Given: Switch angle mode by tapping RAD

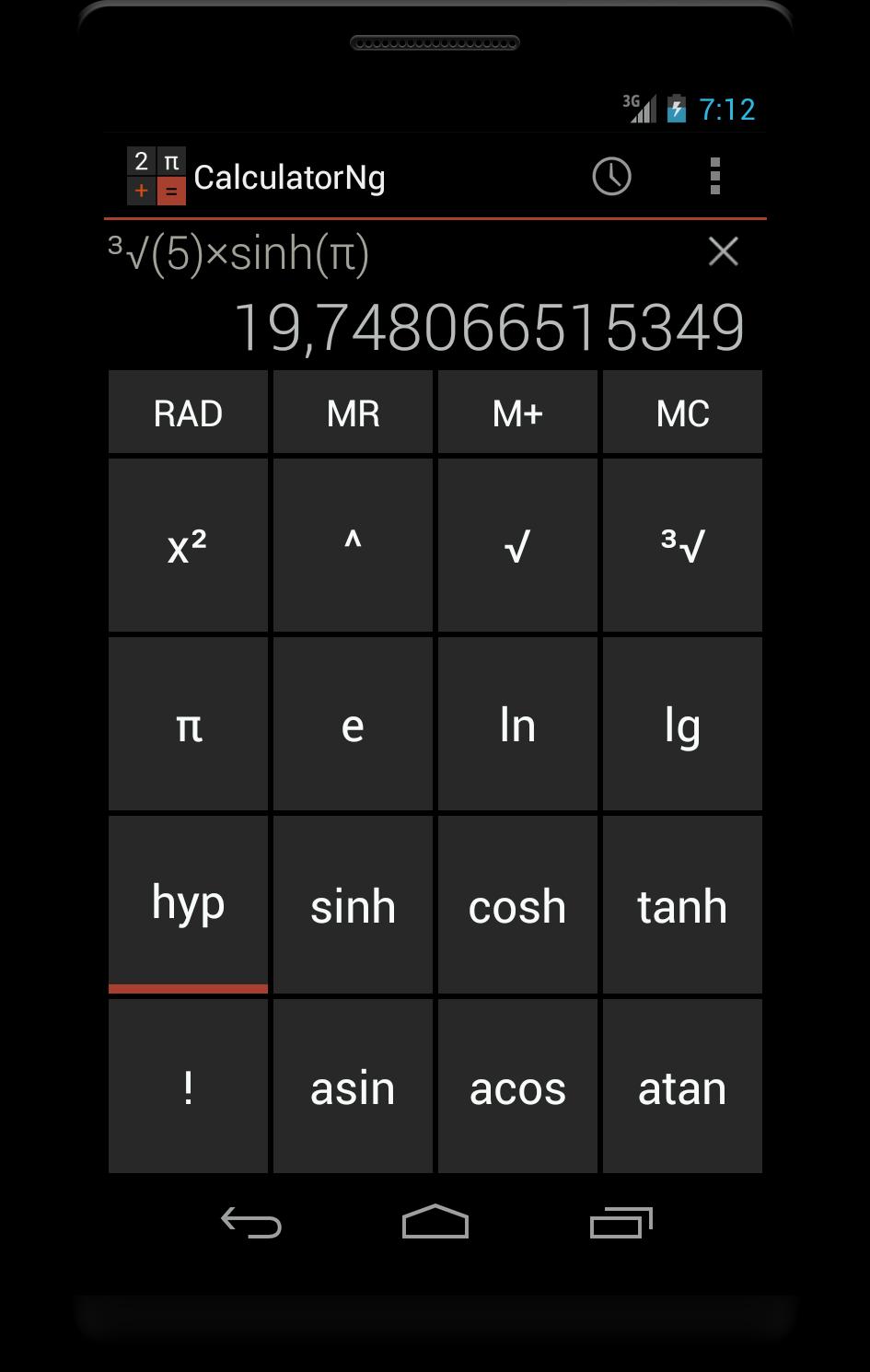Looking at the screenshot, I should (188, 412).
